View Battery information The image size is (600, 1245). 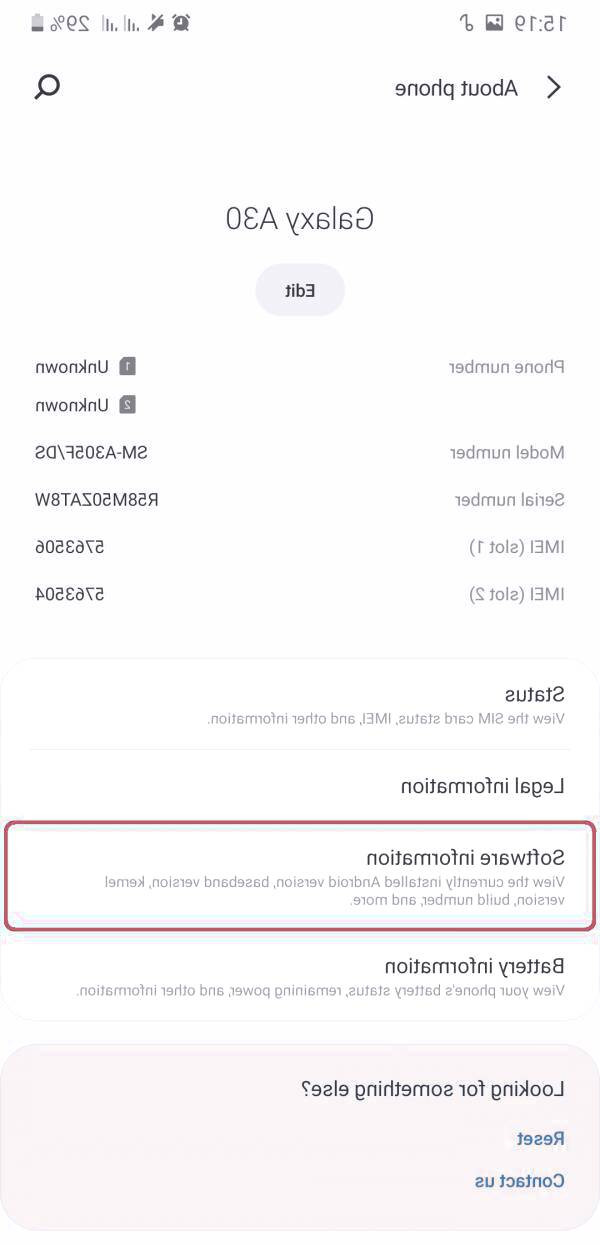[300, 976]
